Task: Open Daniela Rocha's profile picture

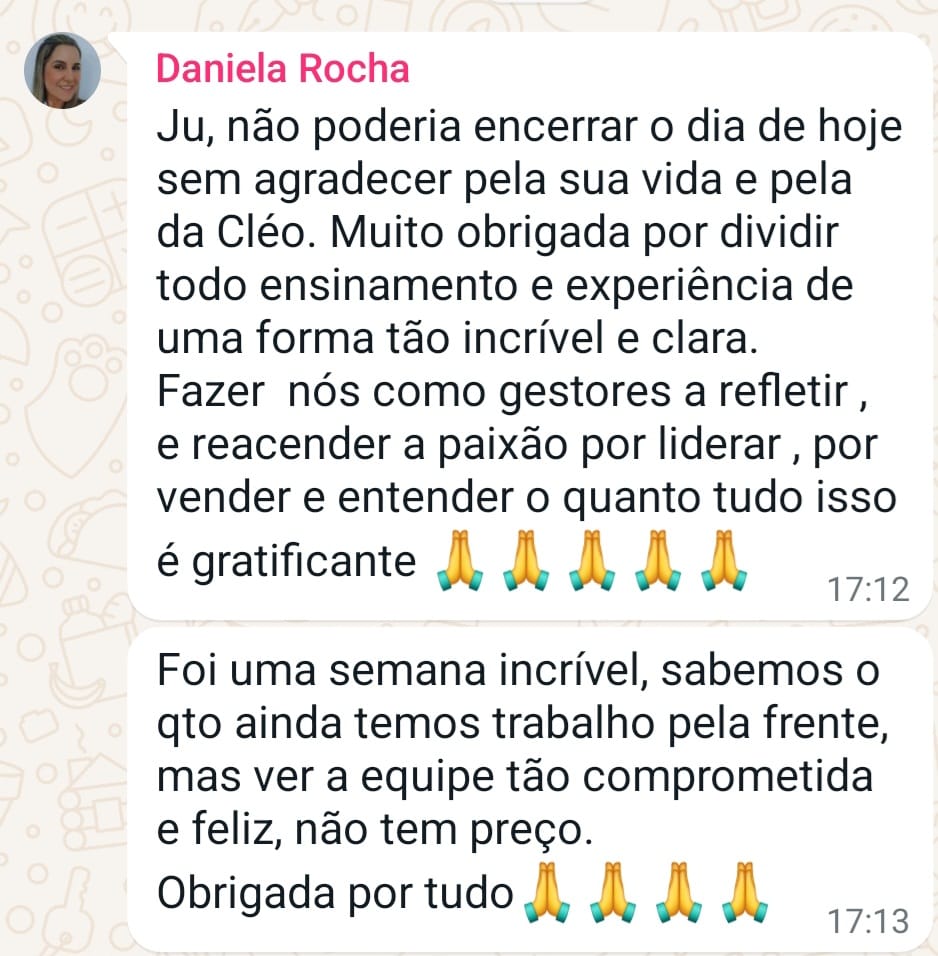Action: (62, 70)
